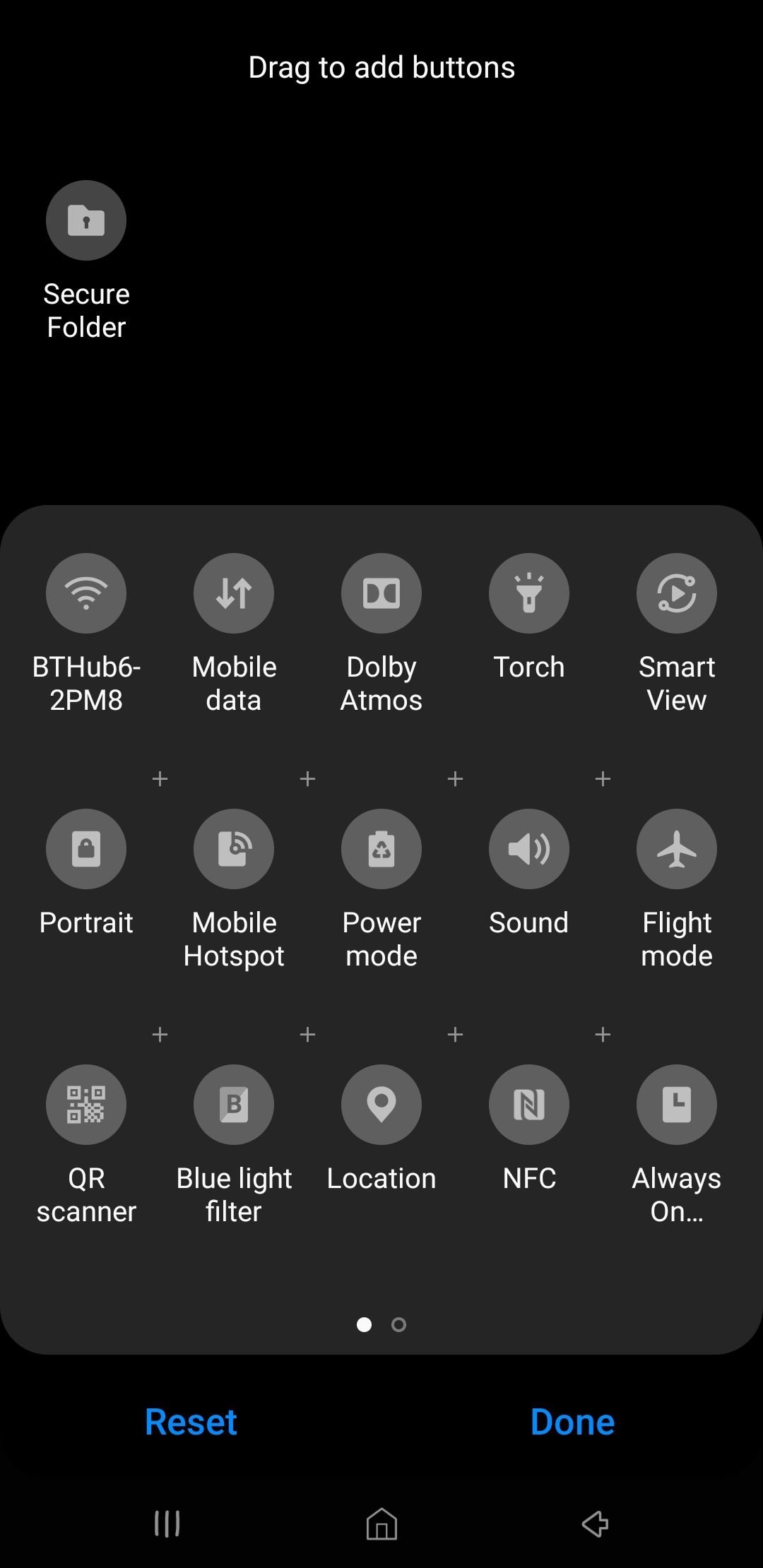
Task: Select the Dolby Atmos tile
Action: [x=381, y=593]
